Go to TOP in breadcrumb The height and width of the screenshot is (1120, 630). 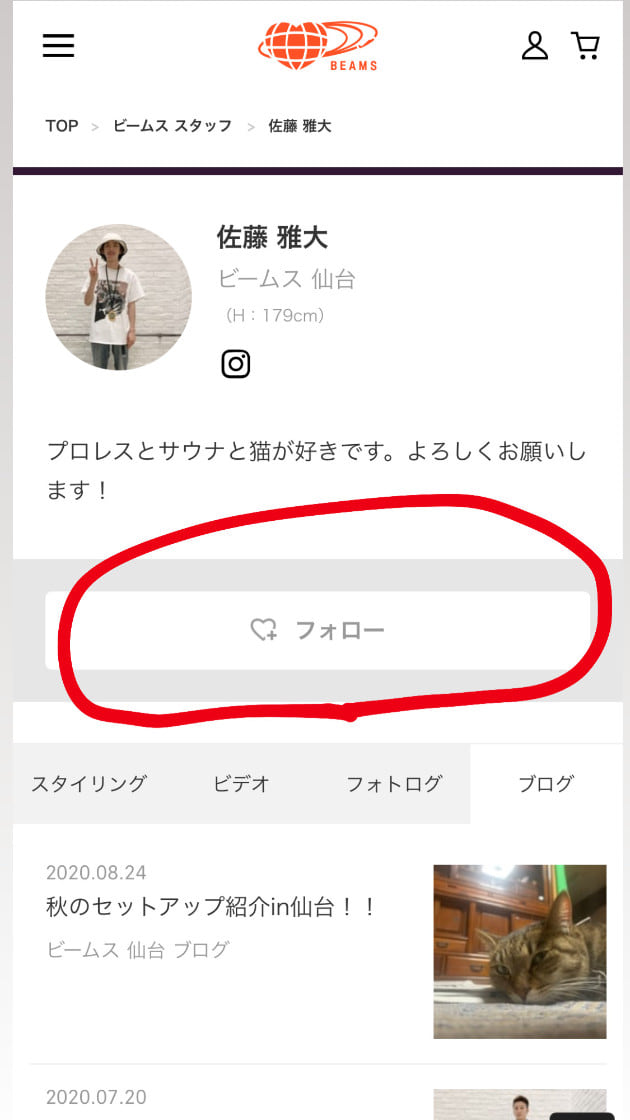tap(61, 126)
